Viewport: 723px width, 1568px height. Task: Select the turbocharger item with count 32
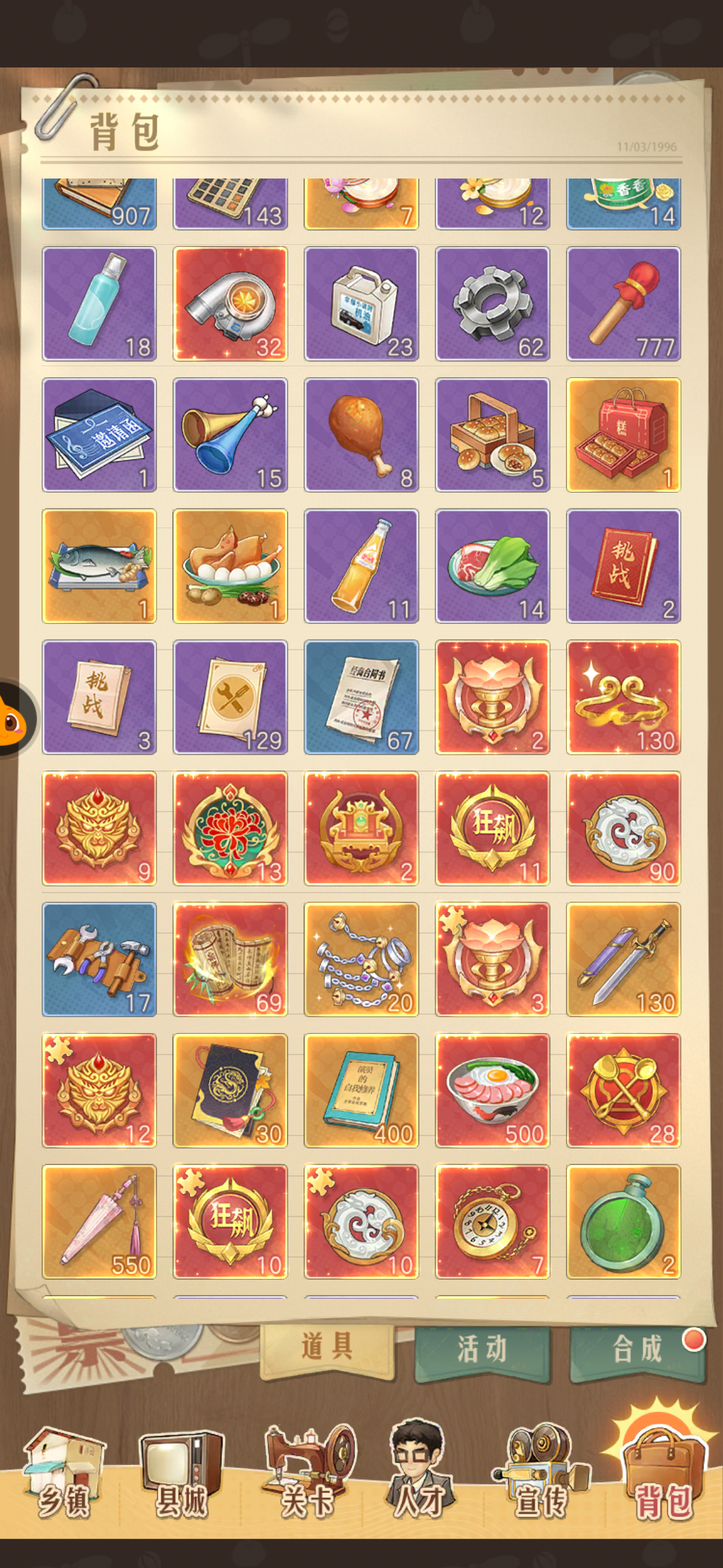click(x=231, y=304)
